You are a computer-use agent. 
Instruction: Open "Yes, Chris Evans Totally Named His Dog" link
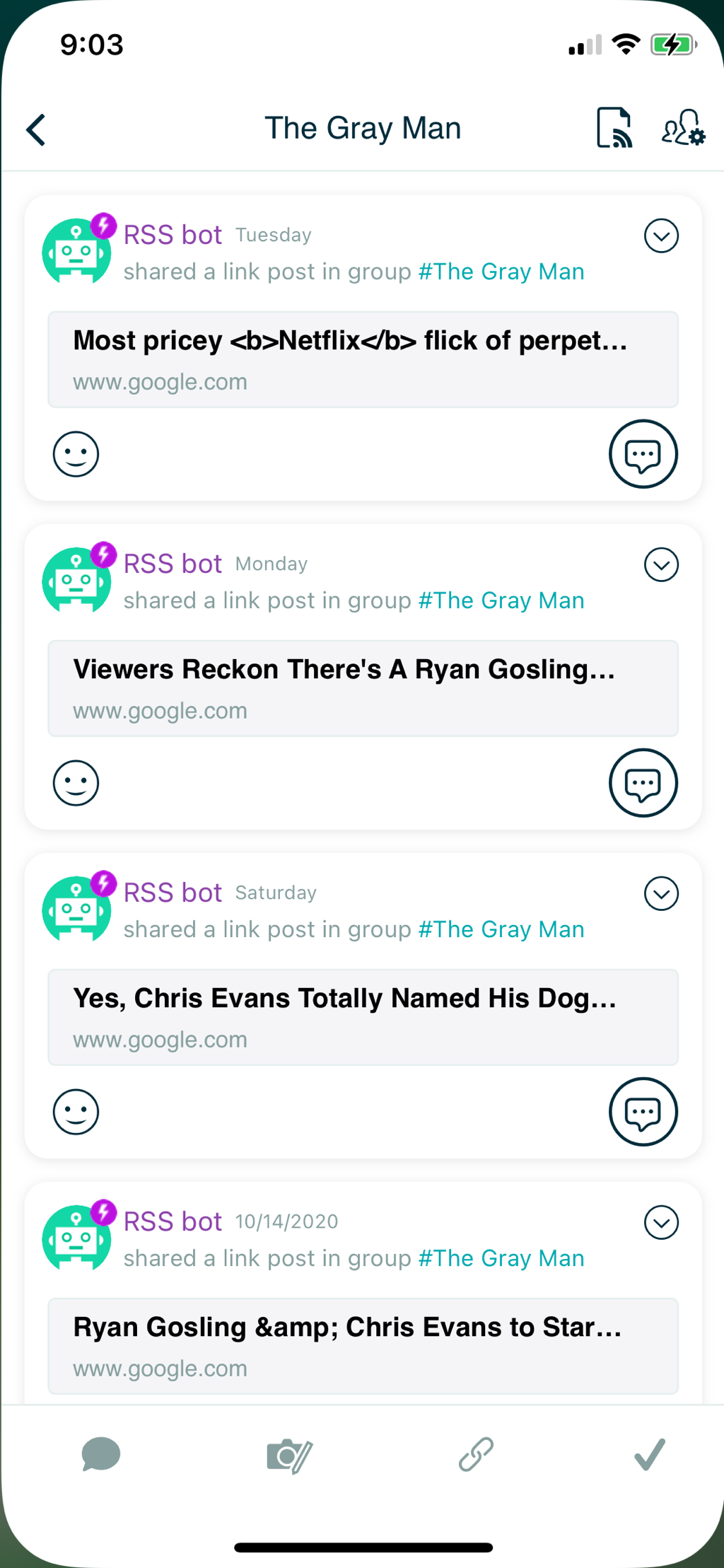[363, 1017]
